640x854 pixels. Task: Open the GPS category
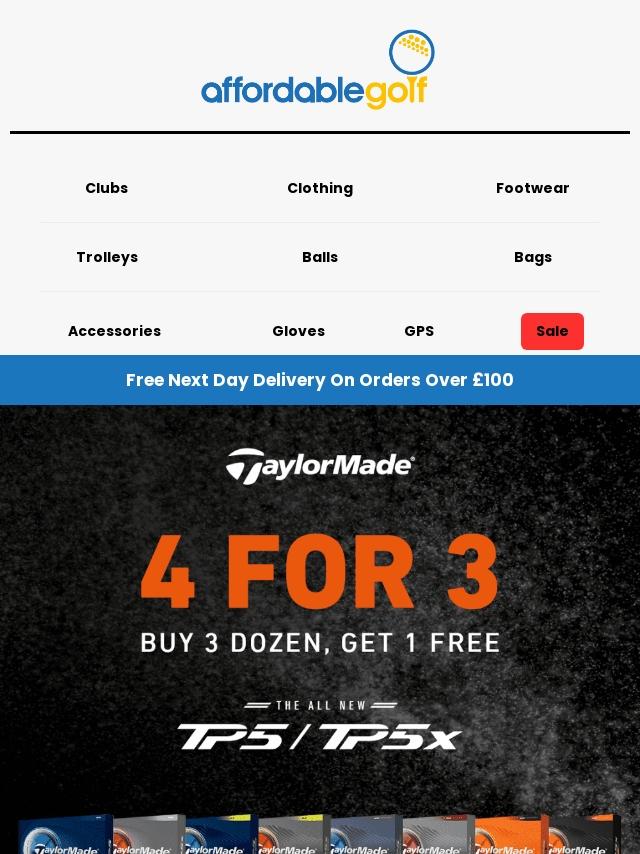[419, 331]
